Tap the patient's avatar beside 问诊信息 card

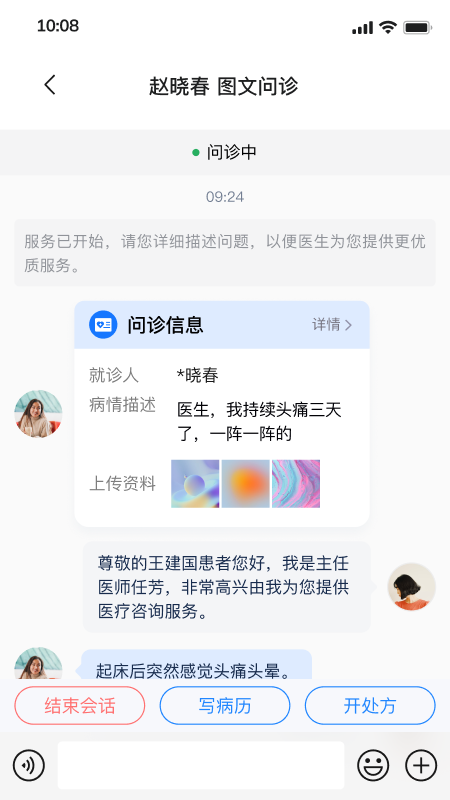click(38, 414)
